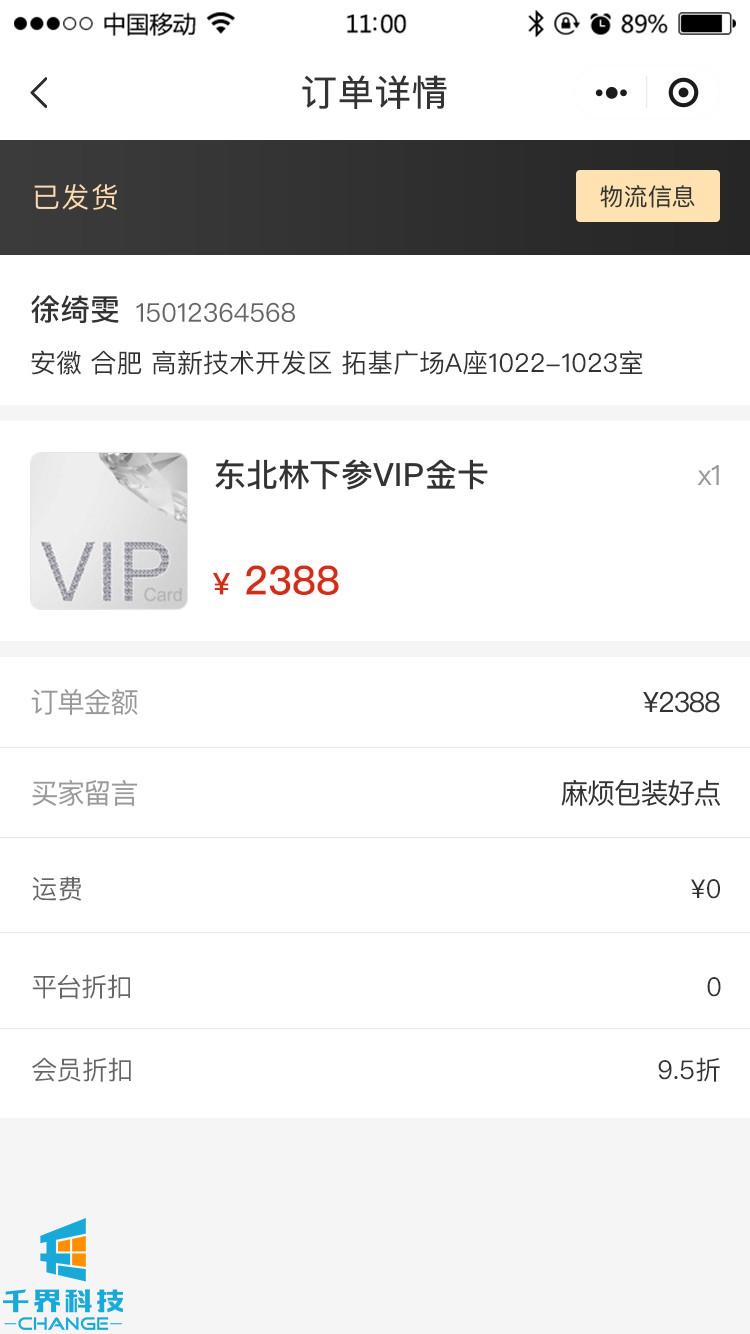Go back from the 订单详情 page
This screenshot has height=1334, width=750.
[39, 93]
